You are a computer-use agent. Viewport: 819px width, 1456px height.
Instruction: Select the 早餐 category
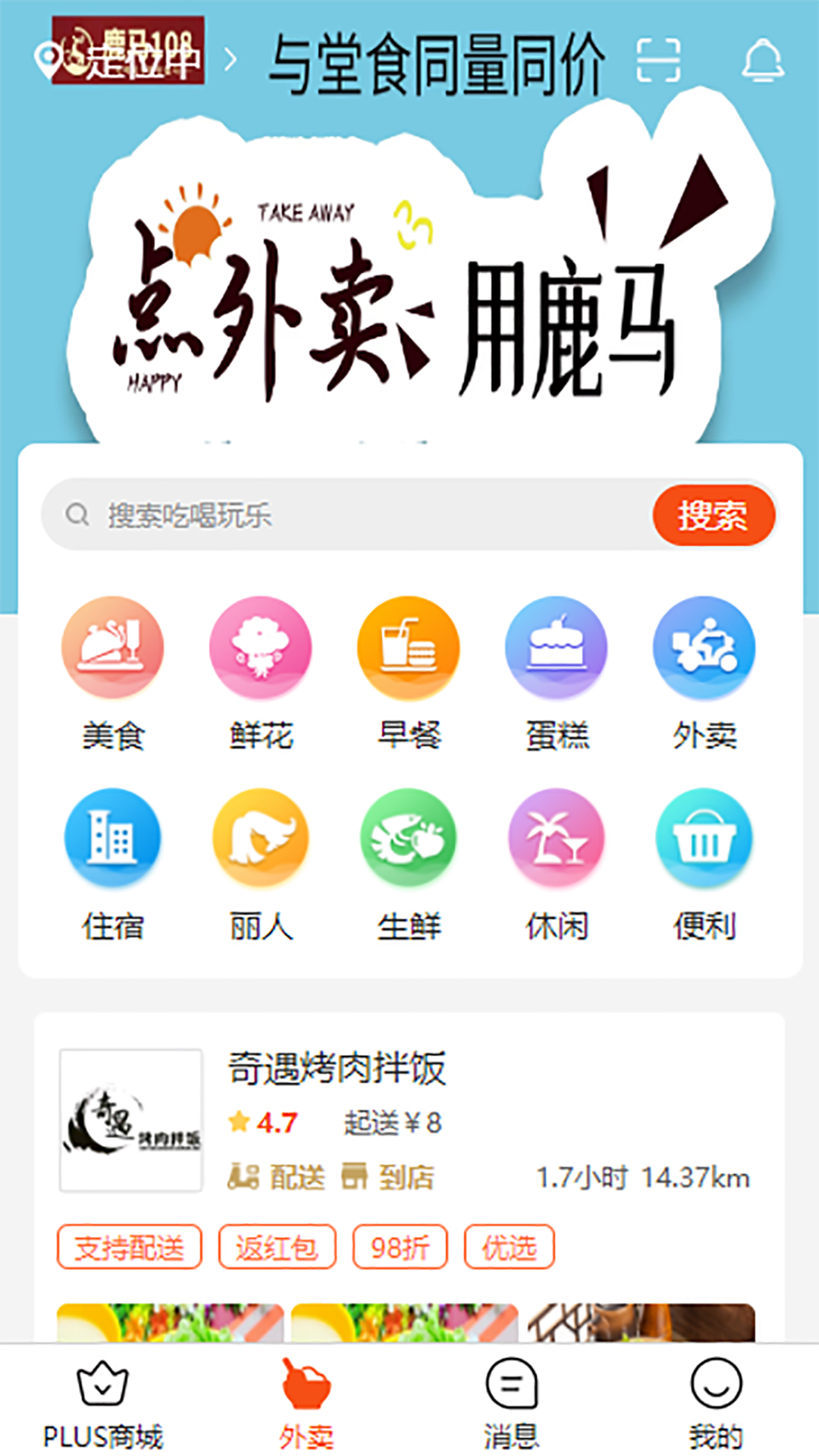pos(409,671)
